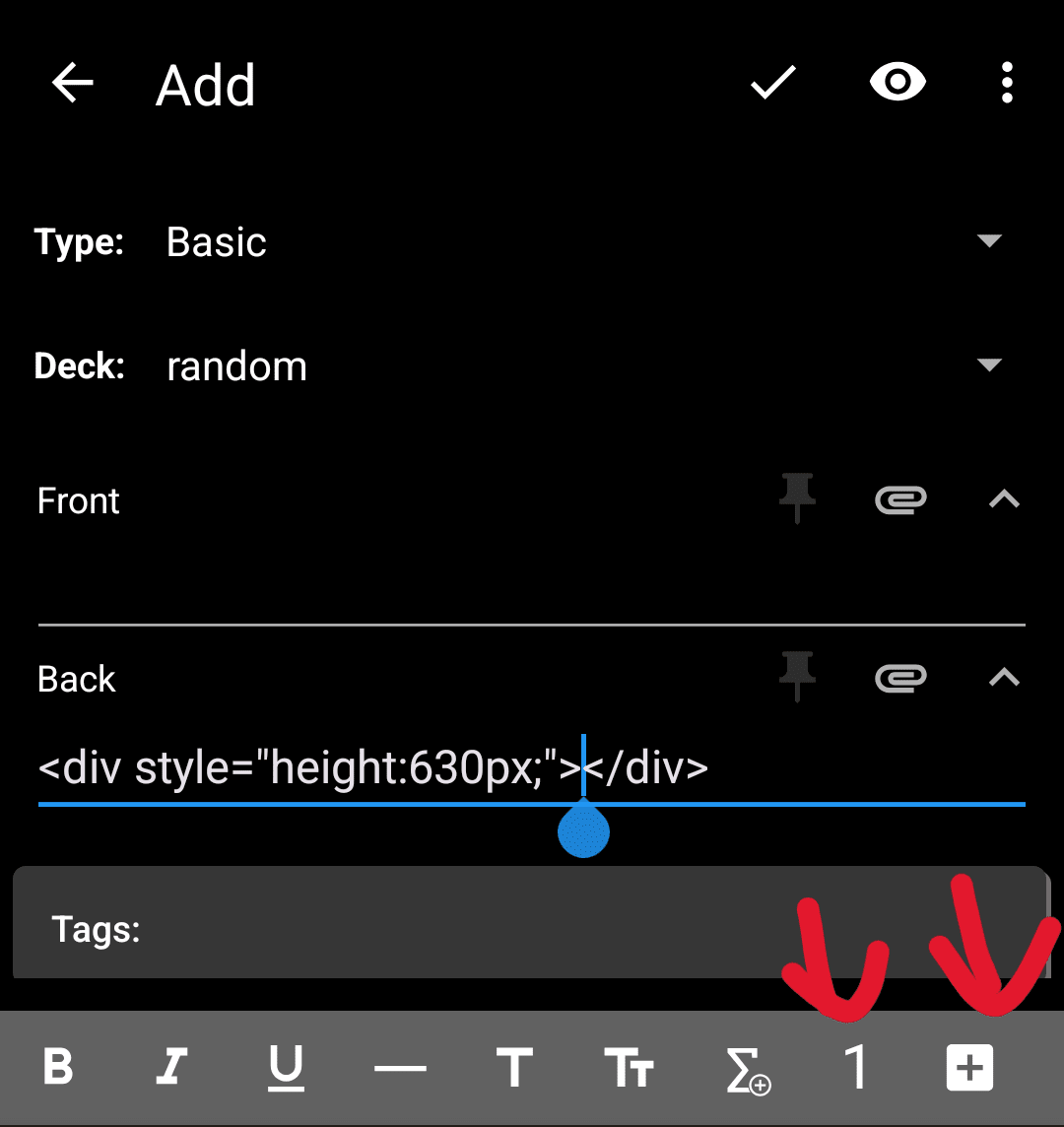Pin the Front field
1064x1127 pixels.
797,499
